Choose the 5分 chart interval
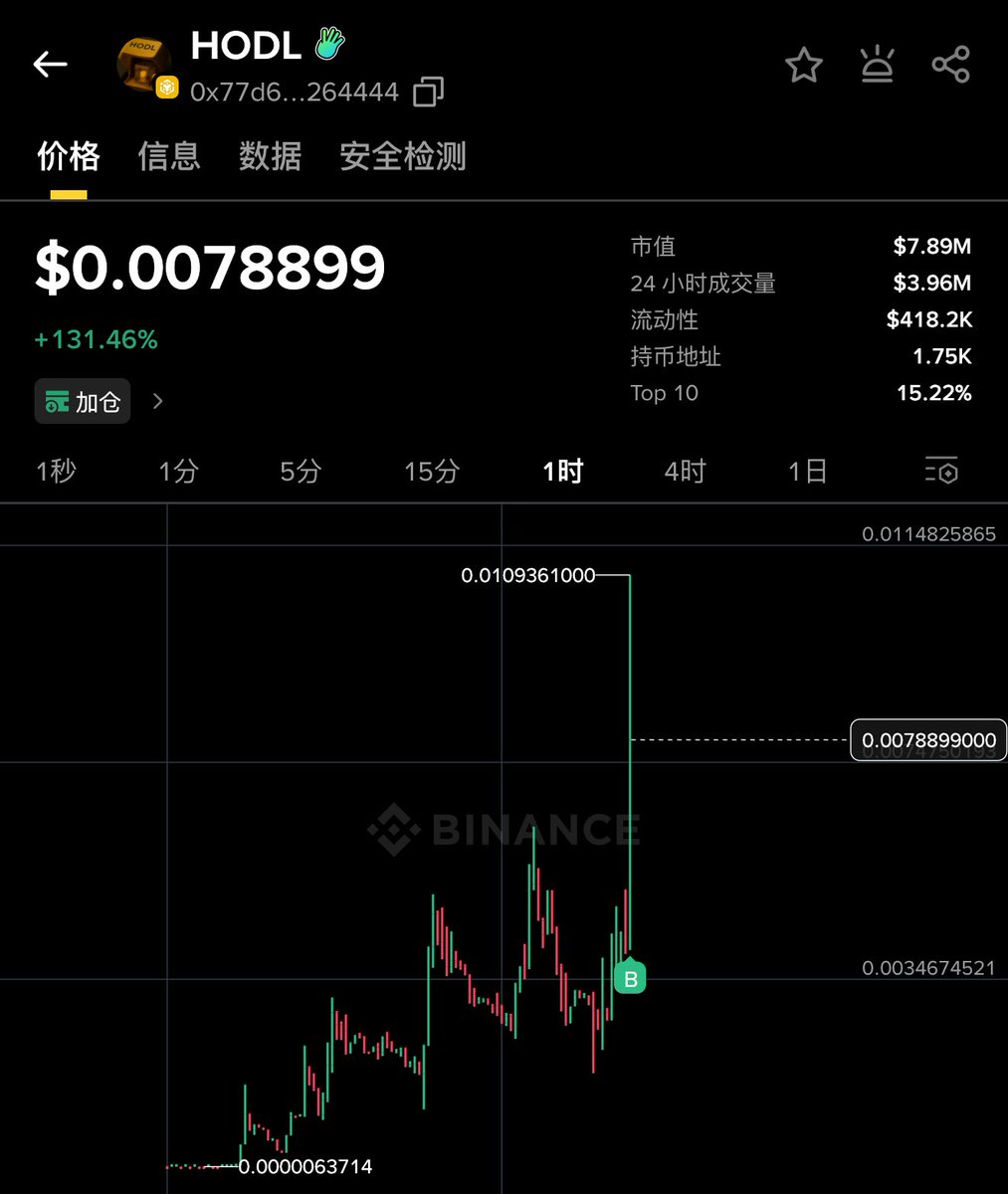 pos(301,471)
